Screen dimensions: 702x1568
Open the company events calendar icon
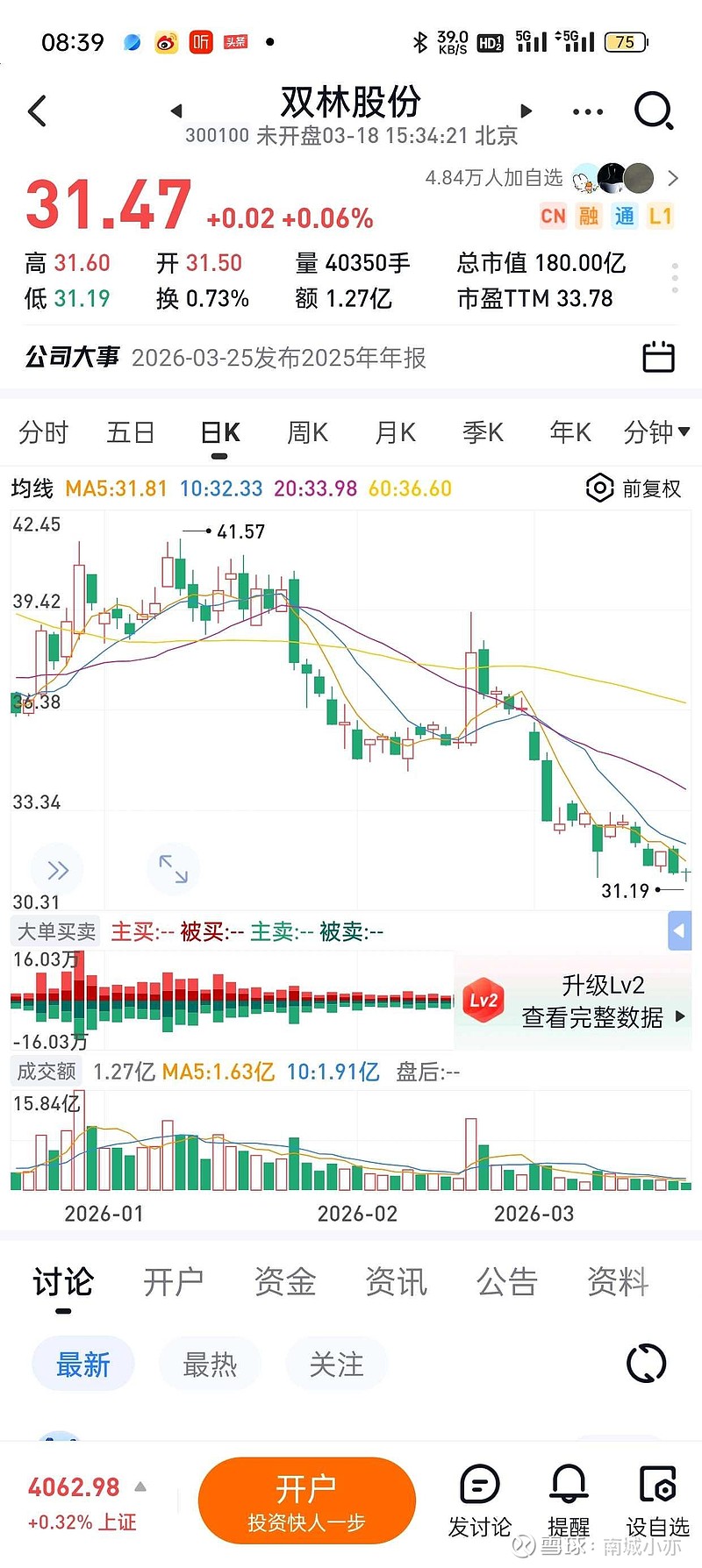click(x=658, y=357)
